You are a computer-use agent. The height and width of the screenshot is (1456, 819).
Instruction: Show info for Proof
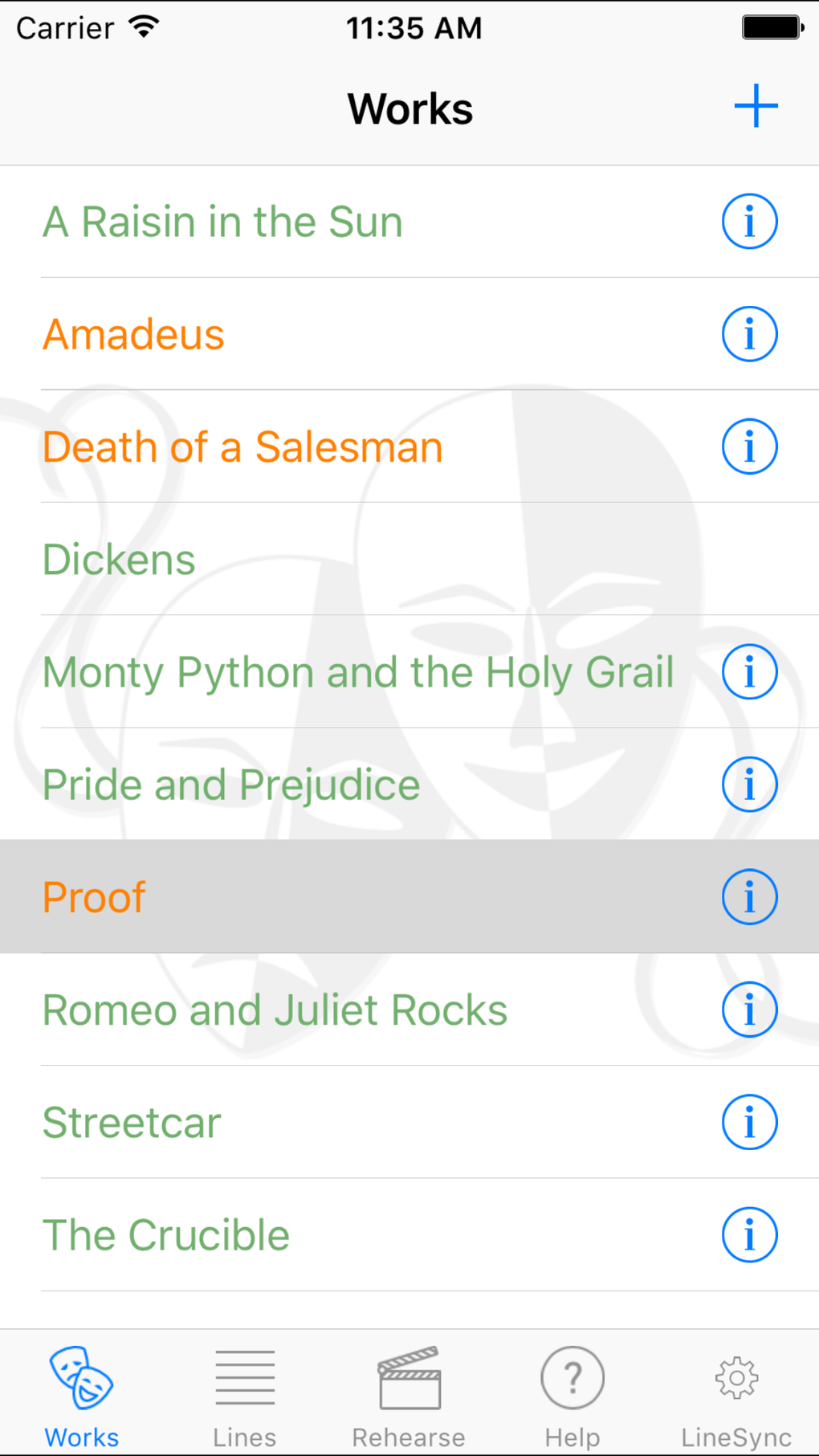(749, 897)
